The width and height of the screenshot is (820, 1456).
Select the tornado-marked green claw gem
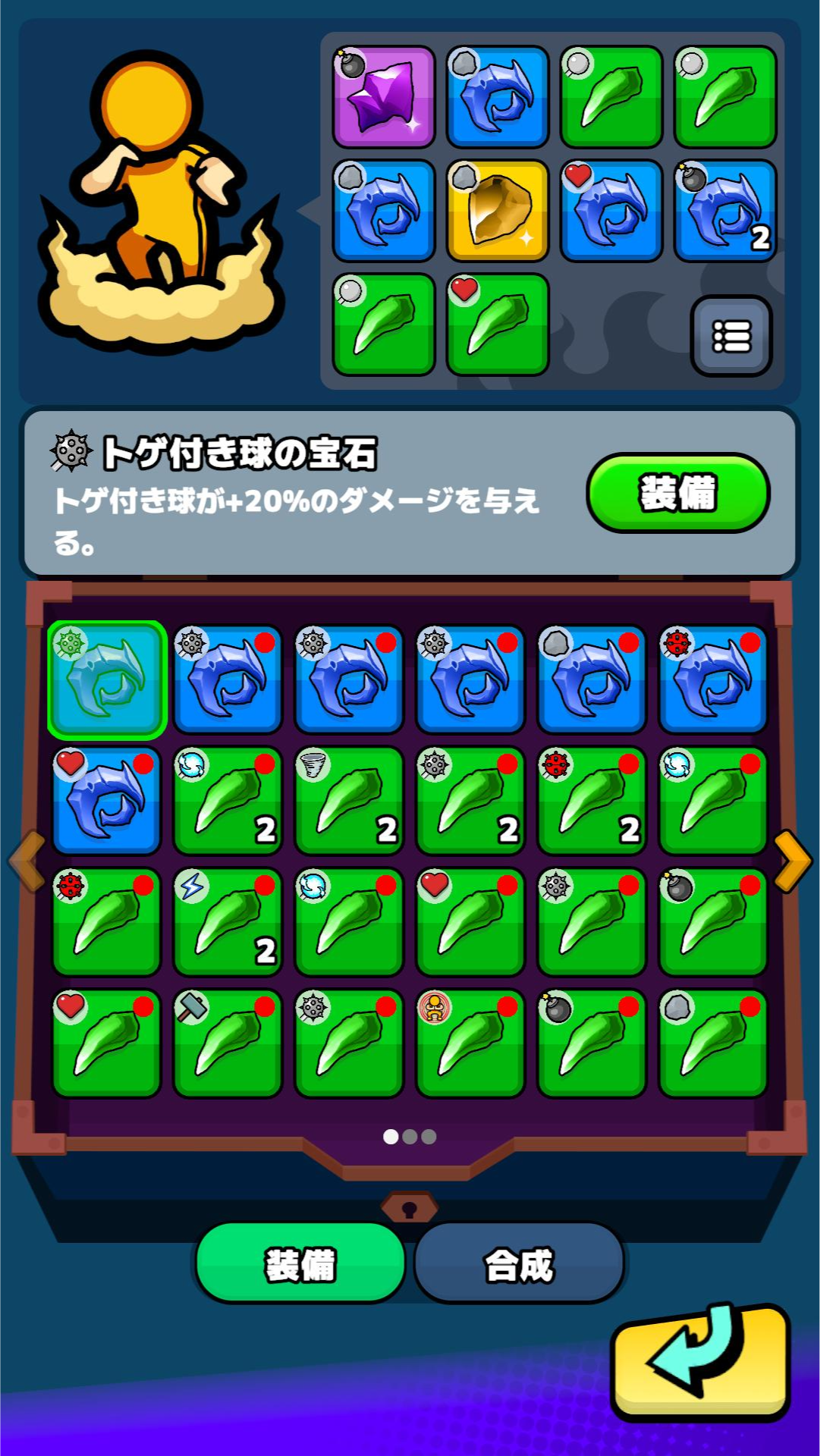point(349,800)
